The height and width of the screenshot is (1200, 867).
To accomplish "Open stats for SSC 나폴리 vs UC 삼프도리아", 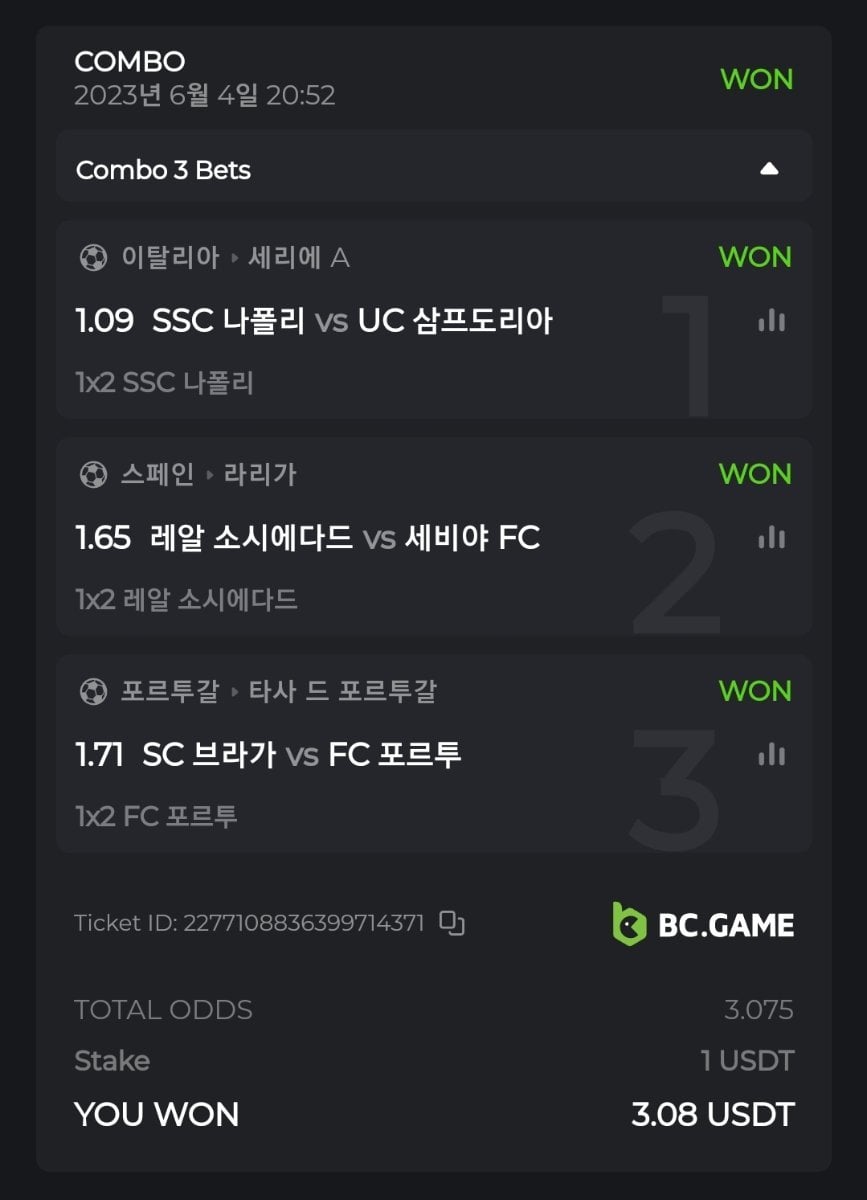I will (x=771, y=321).
